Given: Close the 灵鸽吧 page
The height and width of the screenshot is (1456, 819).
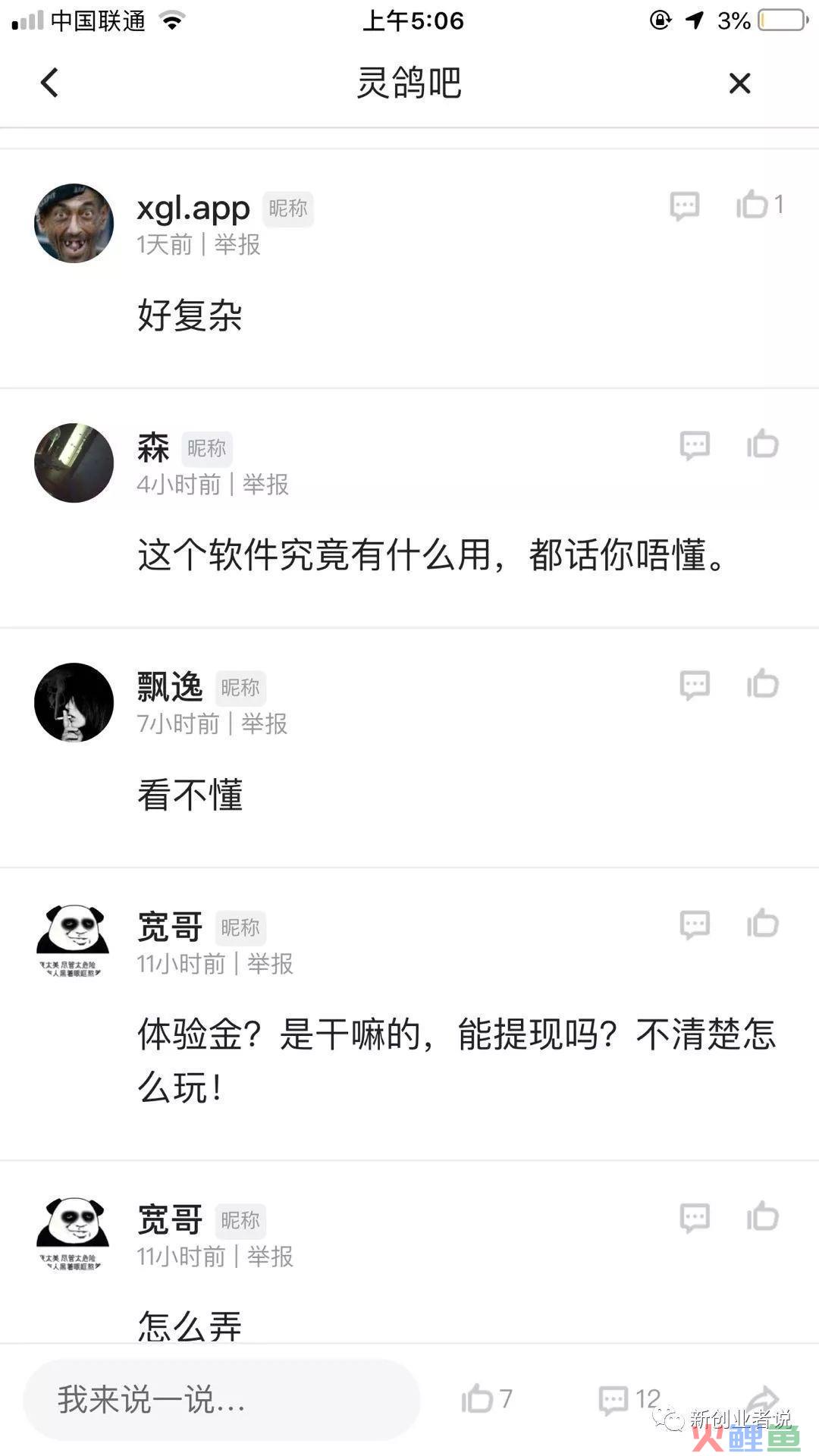Looking at the screenshot, I should (x=739, y=83).
